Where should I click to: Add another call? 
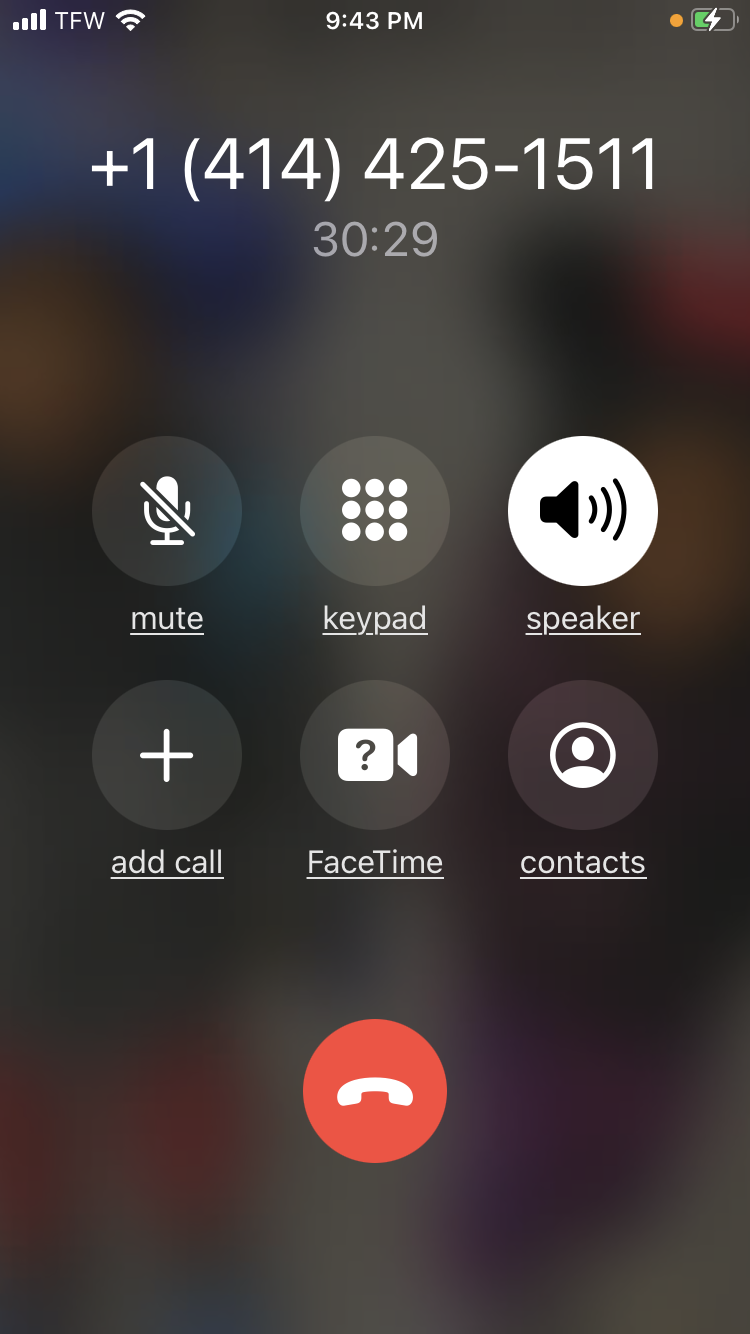[x=167, y=755]
